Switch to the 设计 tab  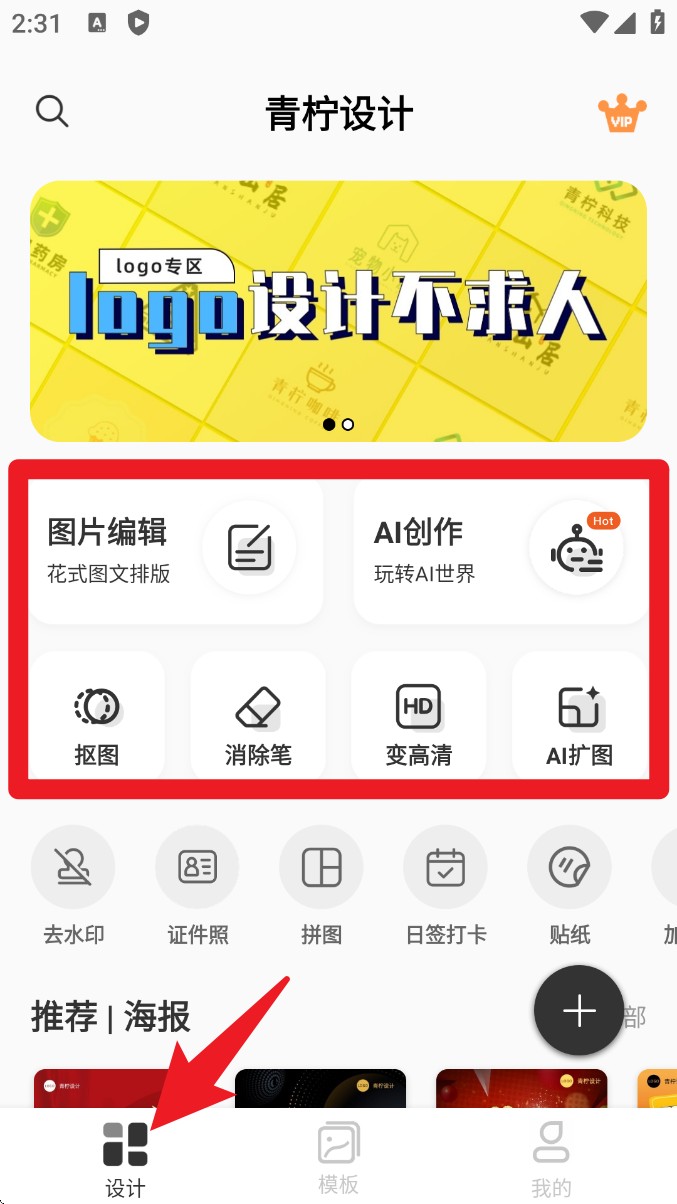click(x=125, y=1156)
